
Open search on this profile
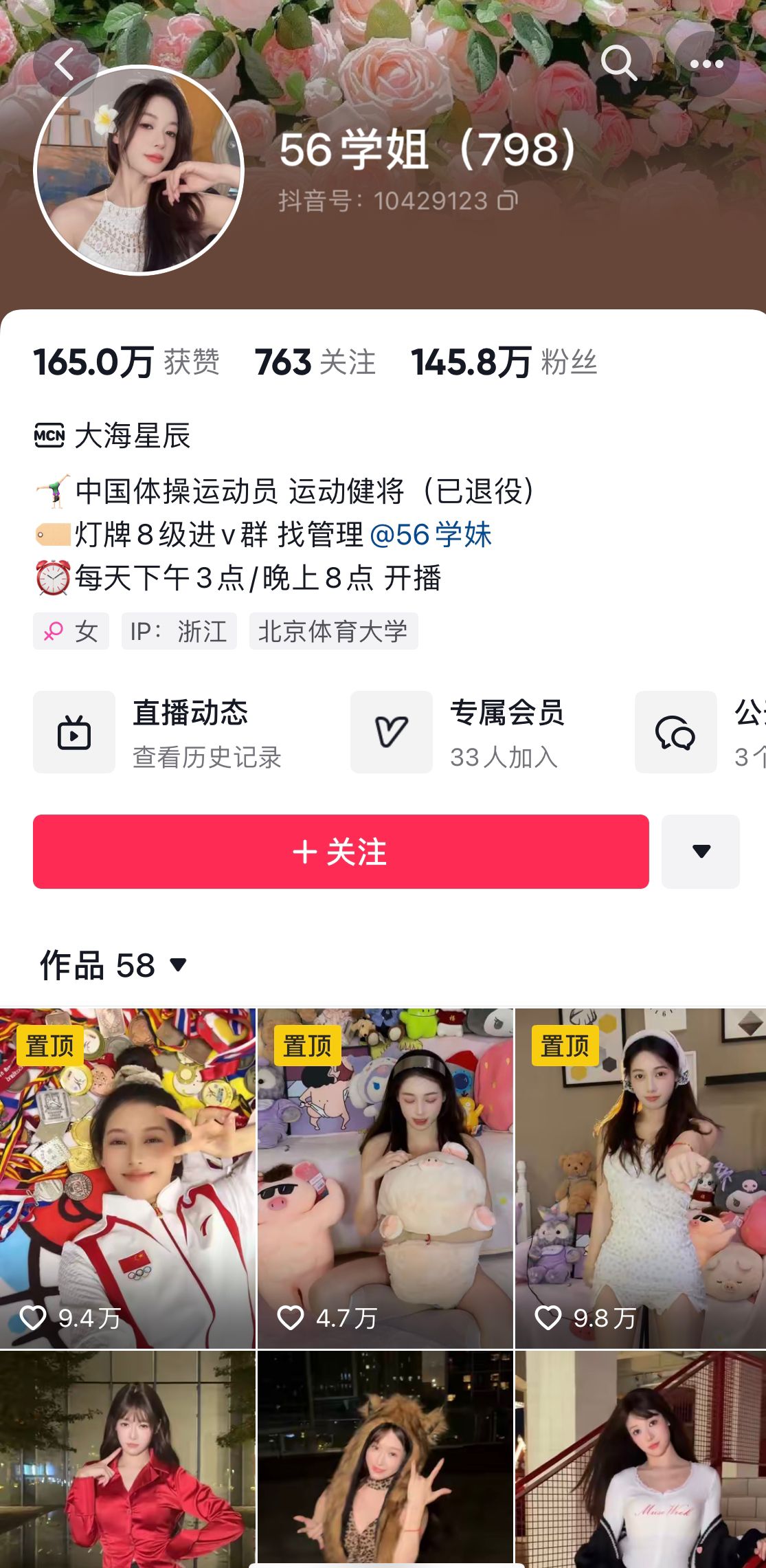pyautogui.click(x=619, y=64)
